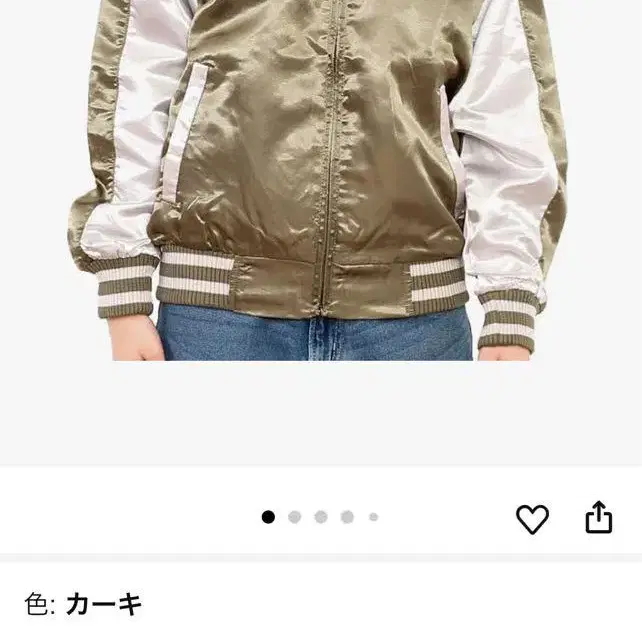Open the khaki jacket product image

[320, 180]
